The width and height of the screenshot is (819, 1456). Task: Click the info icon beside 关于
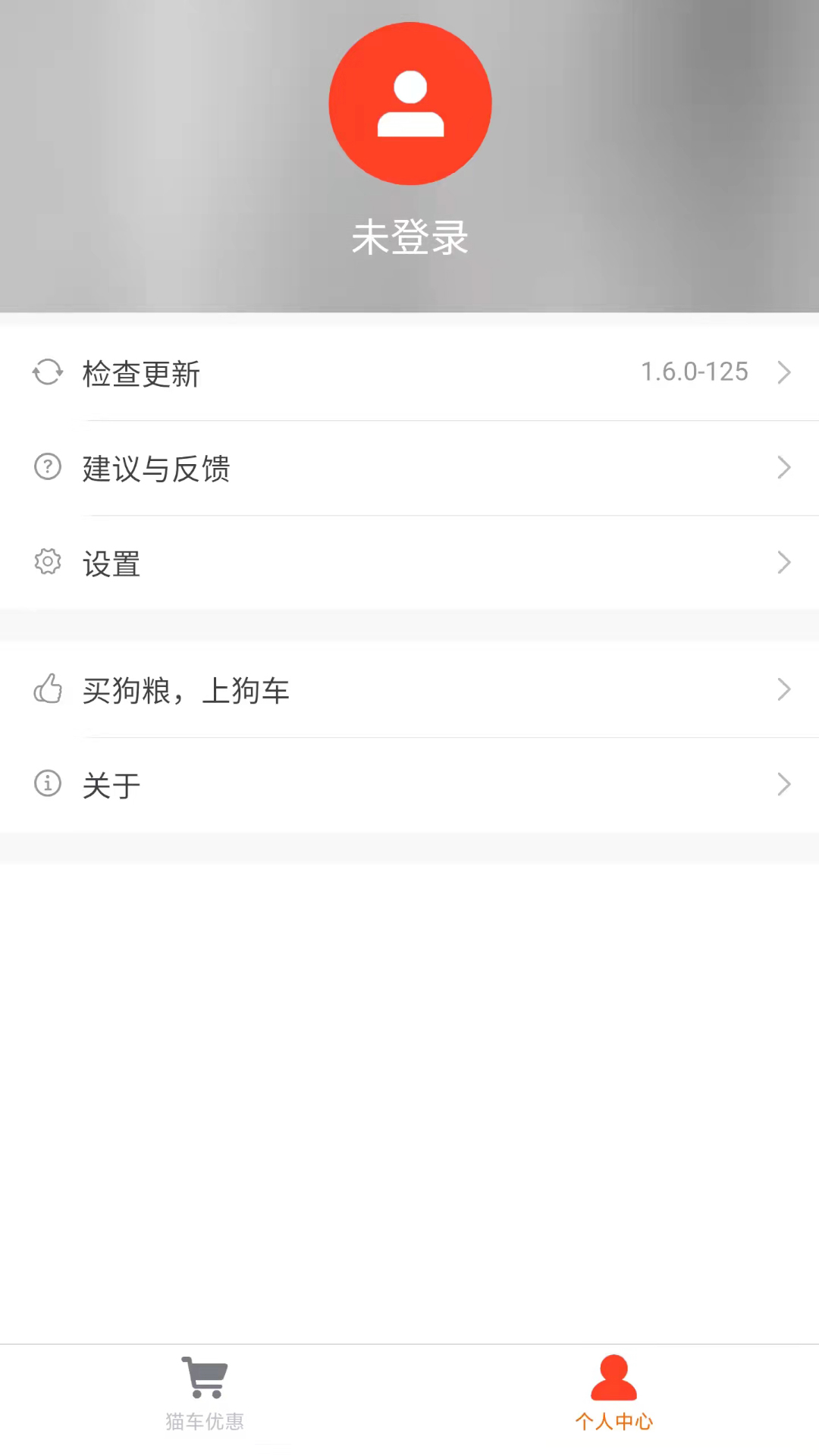47,783
